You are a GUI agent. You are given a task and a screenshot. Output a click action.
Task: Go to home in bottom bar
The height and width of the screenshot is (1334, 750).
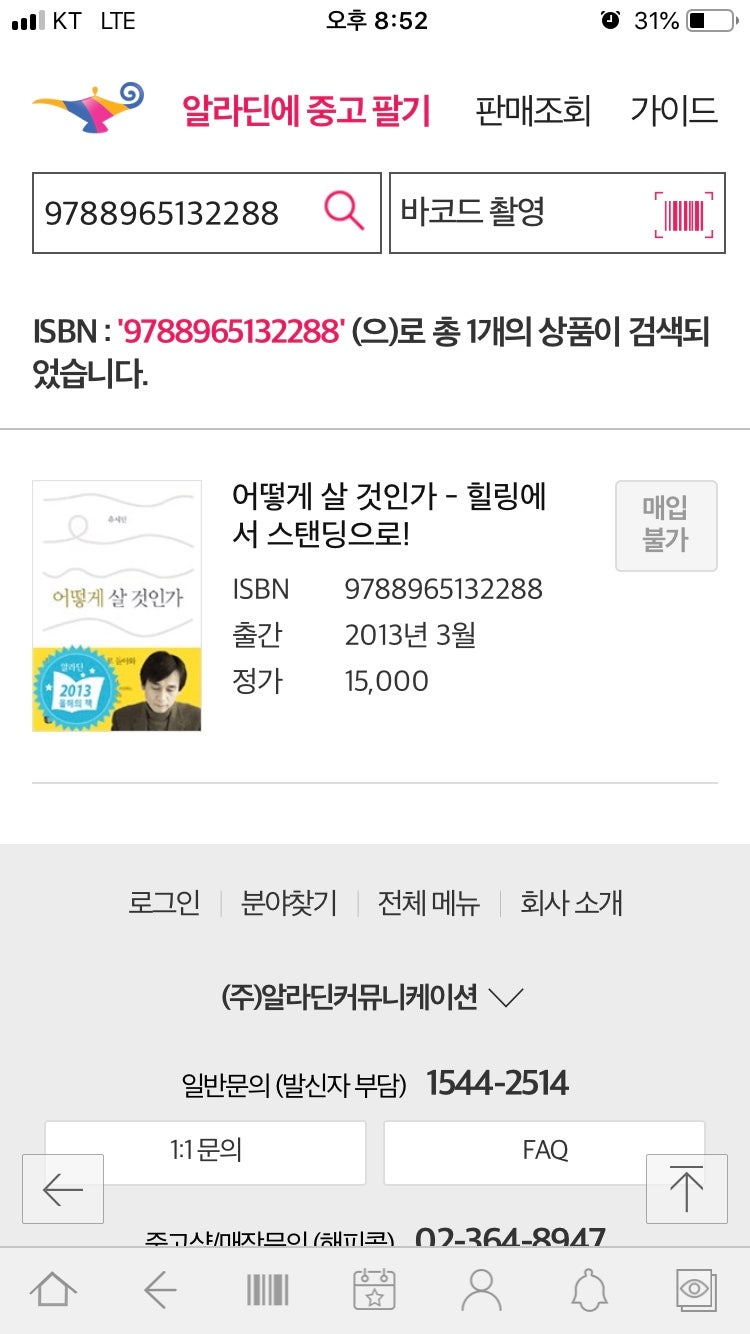[x=53, y=1291]
